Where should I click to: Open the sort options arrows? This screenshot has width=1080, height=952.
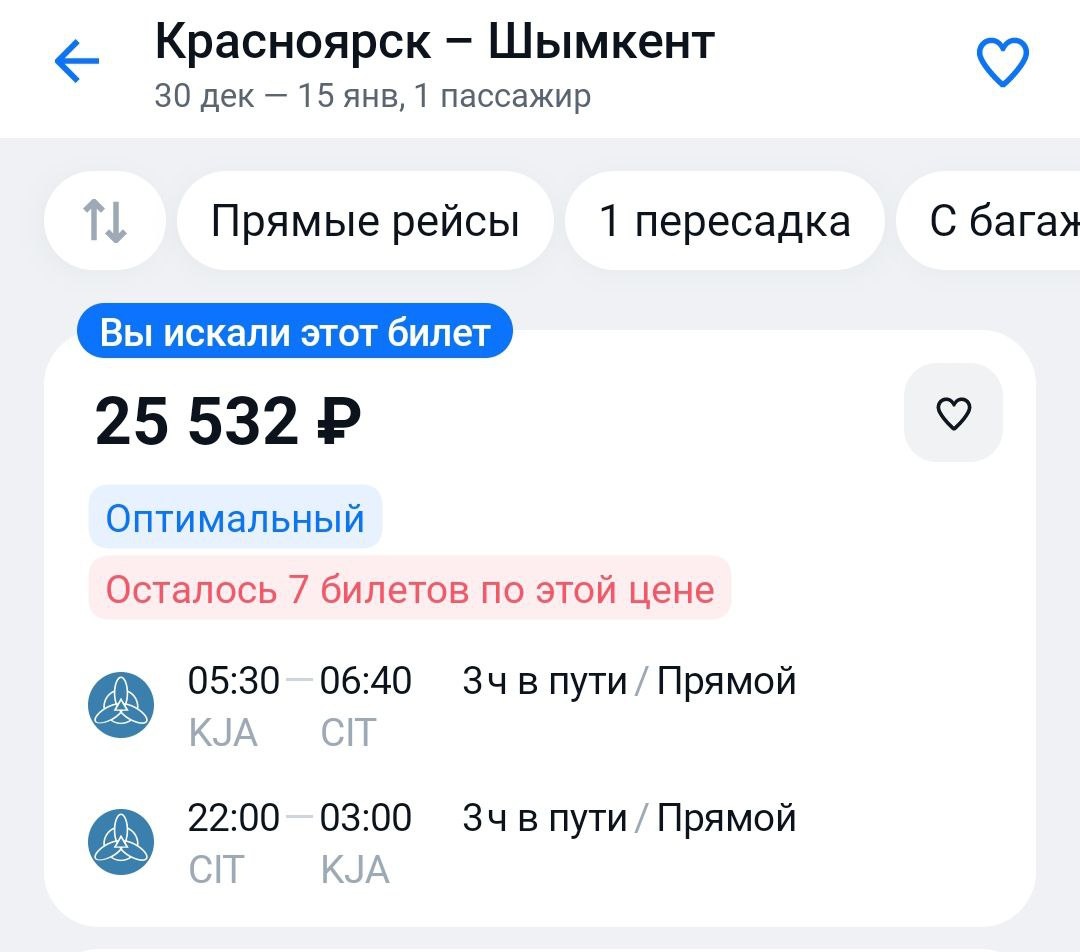click(x=105, y=220)
